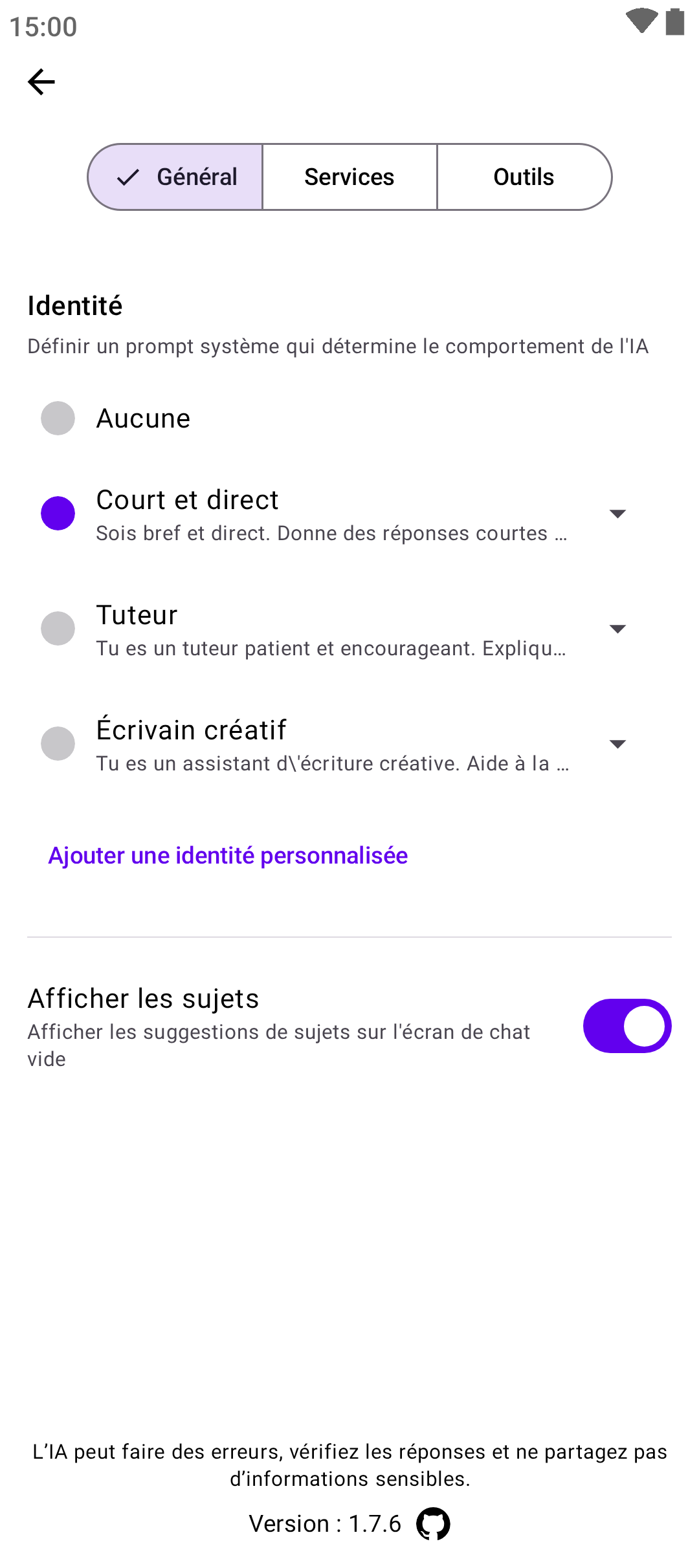Switch to the Outils tab

pyautogui.click(x=524, y=177)
